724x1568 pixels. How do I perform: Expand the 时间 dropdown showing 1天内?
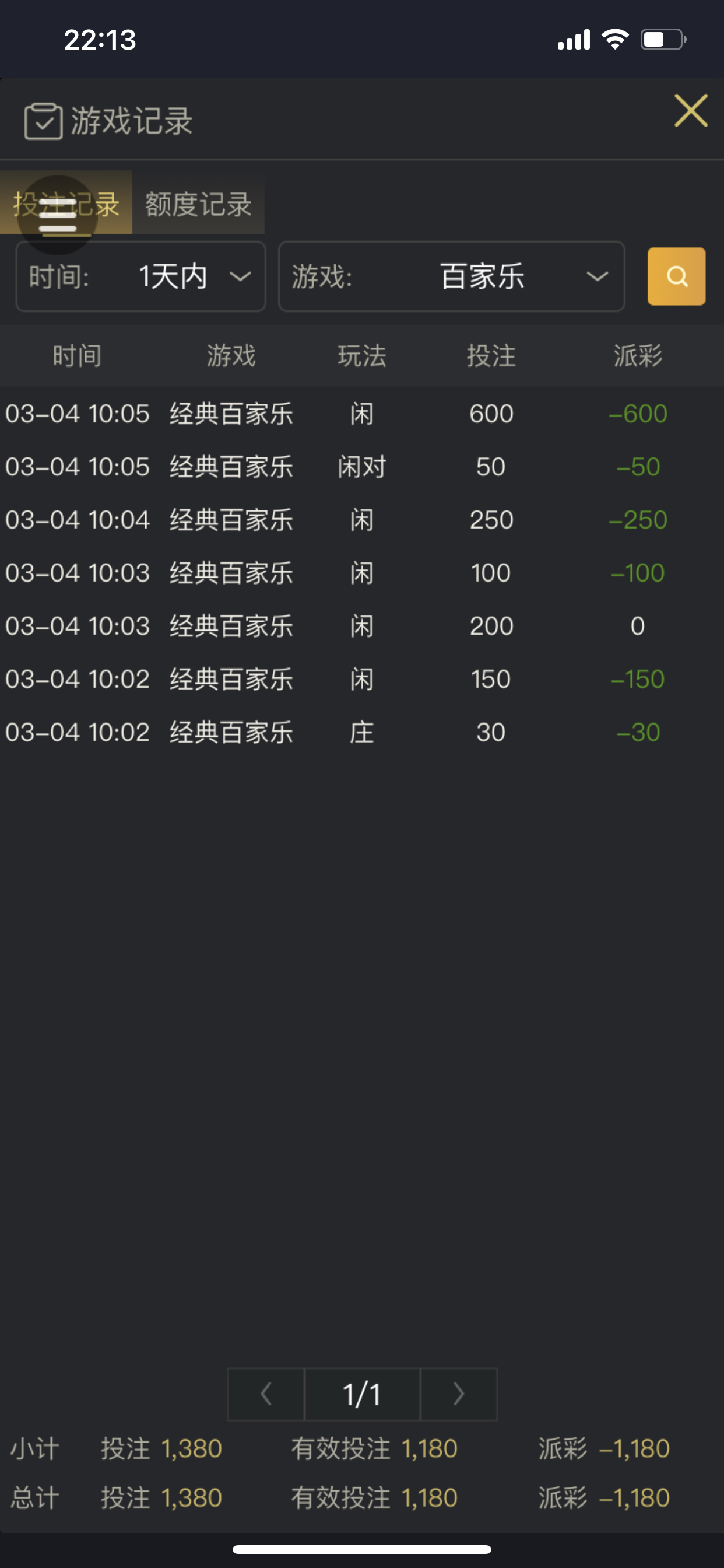coord(140,276)
